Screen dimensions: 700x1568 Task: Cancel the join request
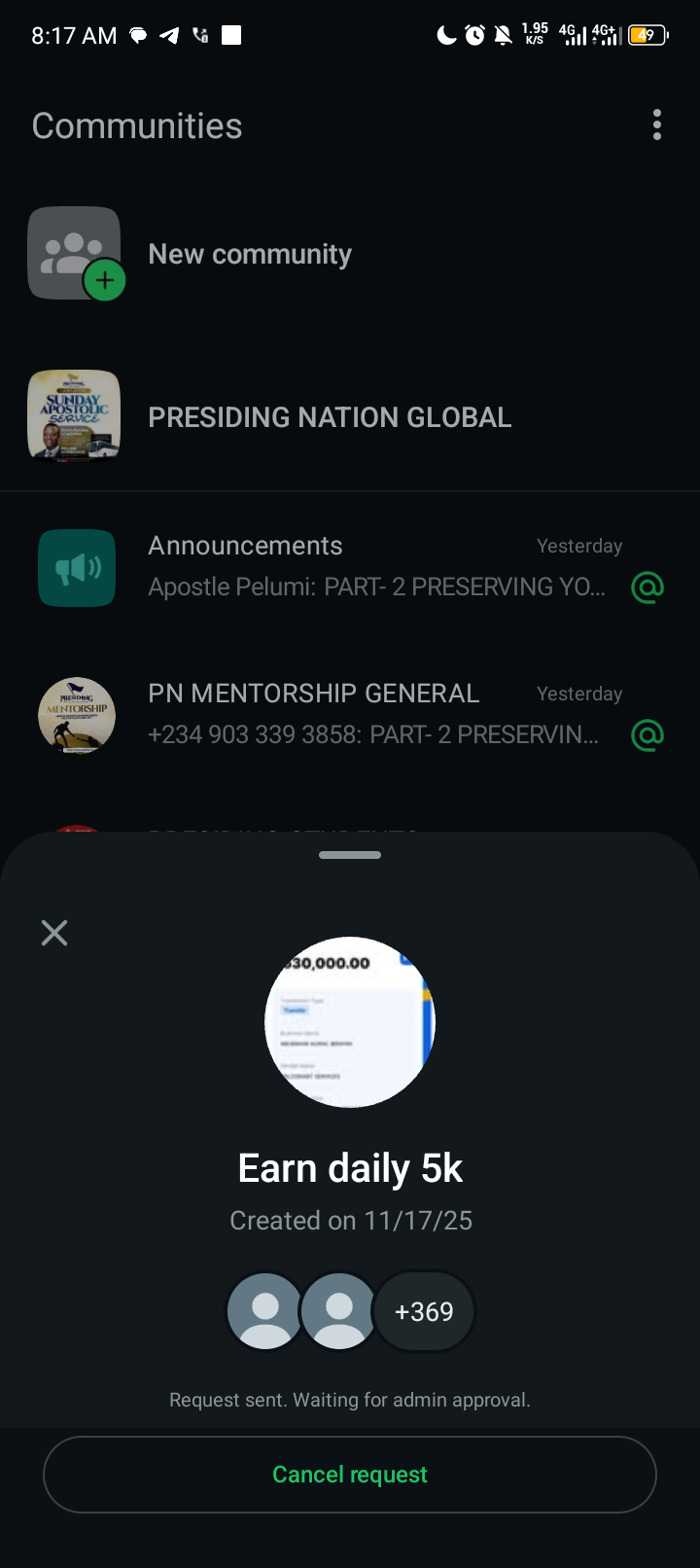[350, 1475]
